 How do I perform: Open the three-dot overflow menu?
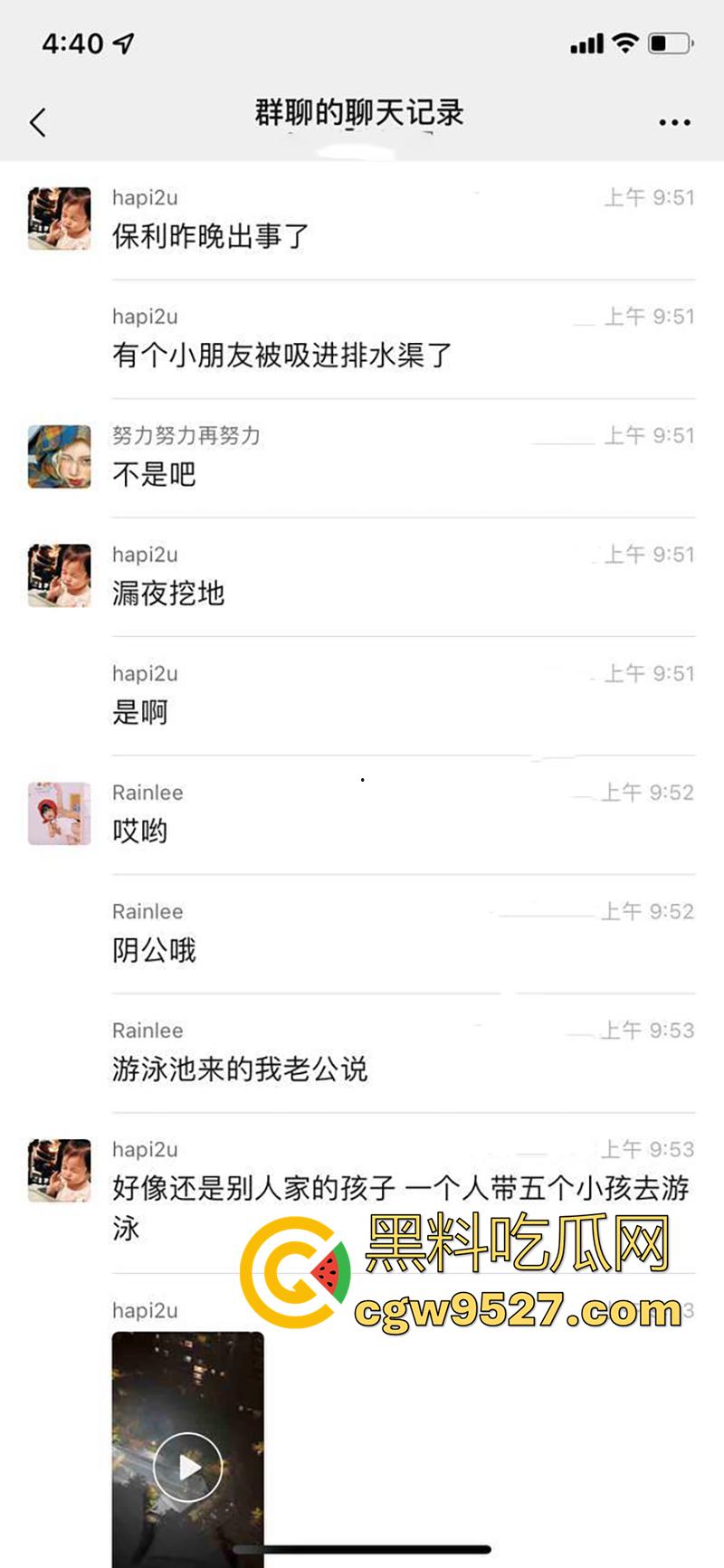pyautogui.click(x=674, y=122)
